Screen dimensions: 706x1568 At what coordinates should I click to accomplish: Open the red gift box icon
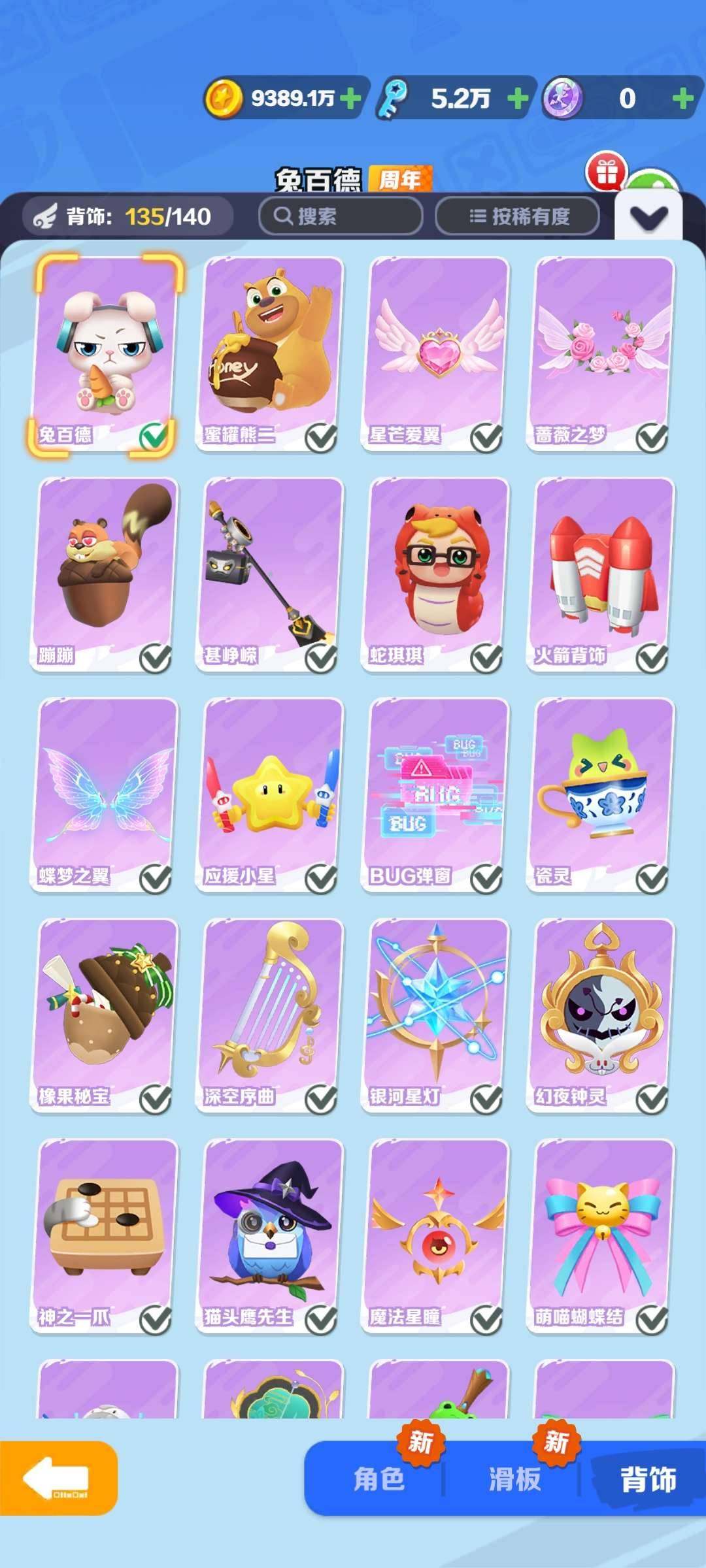[x=607, y=172]
